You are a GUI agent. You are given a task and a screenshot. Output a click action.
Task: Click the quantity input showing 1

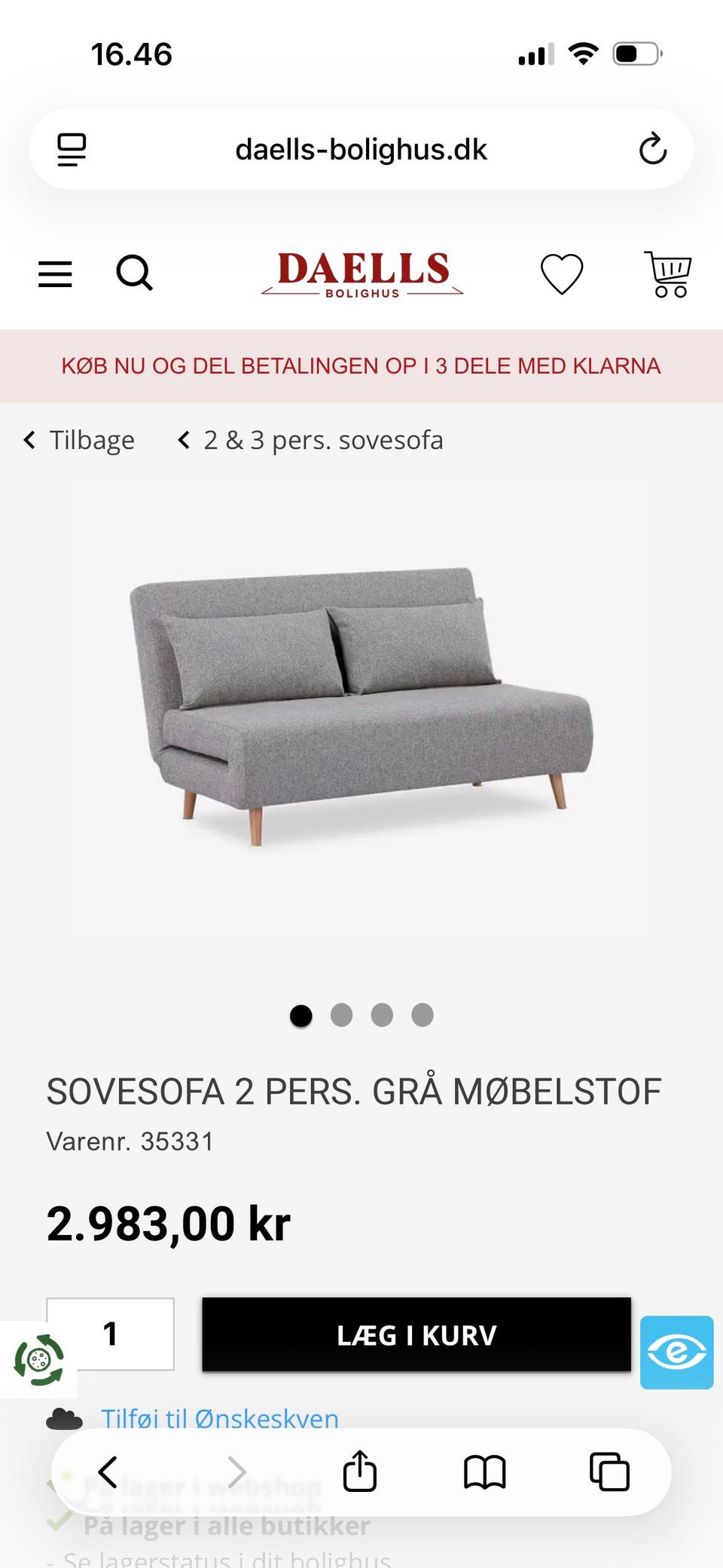(110, 1334)
